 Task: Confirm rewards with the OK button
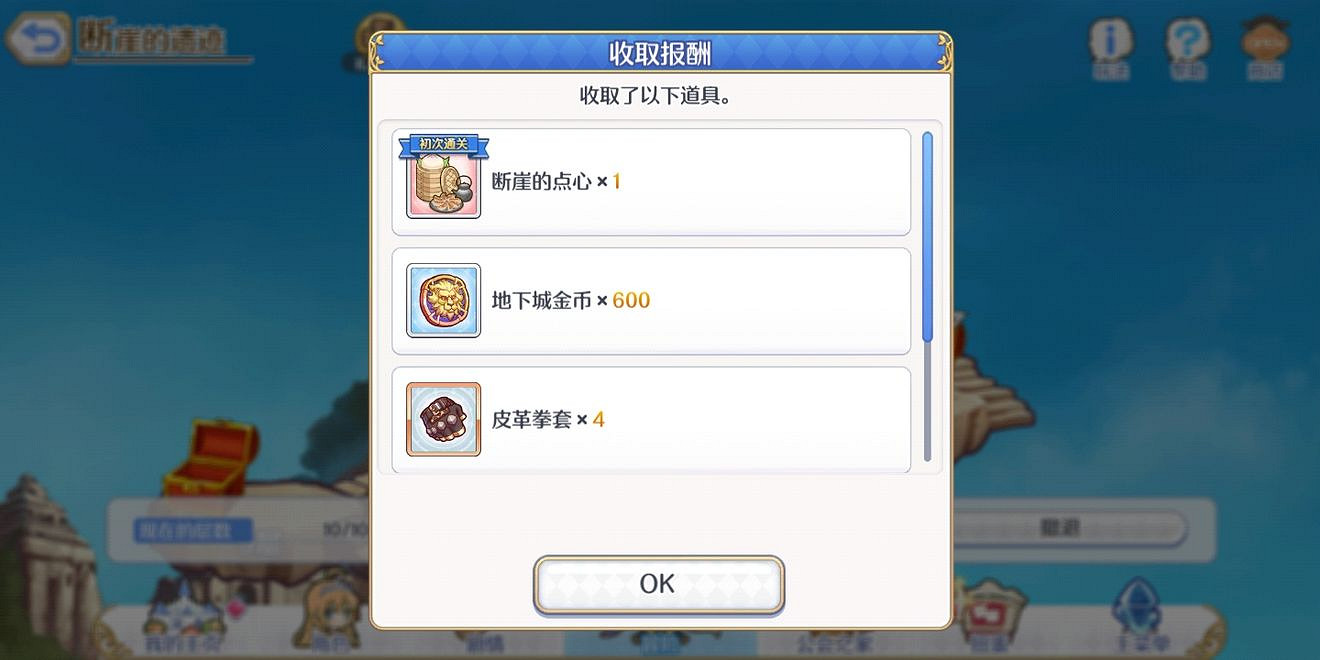click(x=658, y=584)
